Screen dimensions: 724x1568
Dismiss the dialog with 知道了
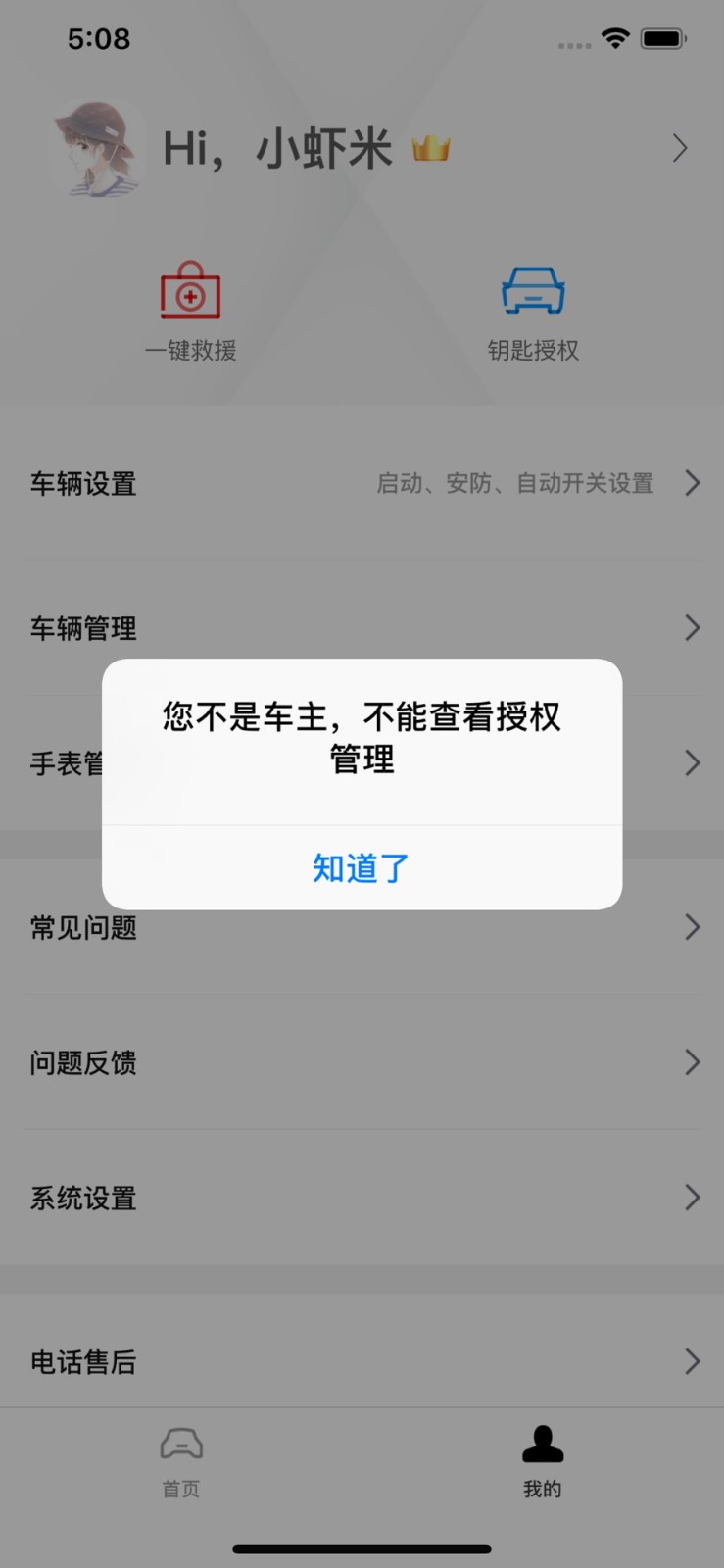coord(362,867)
